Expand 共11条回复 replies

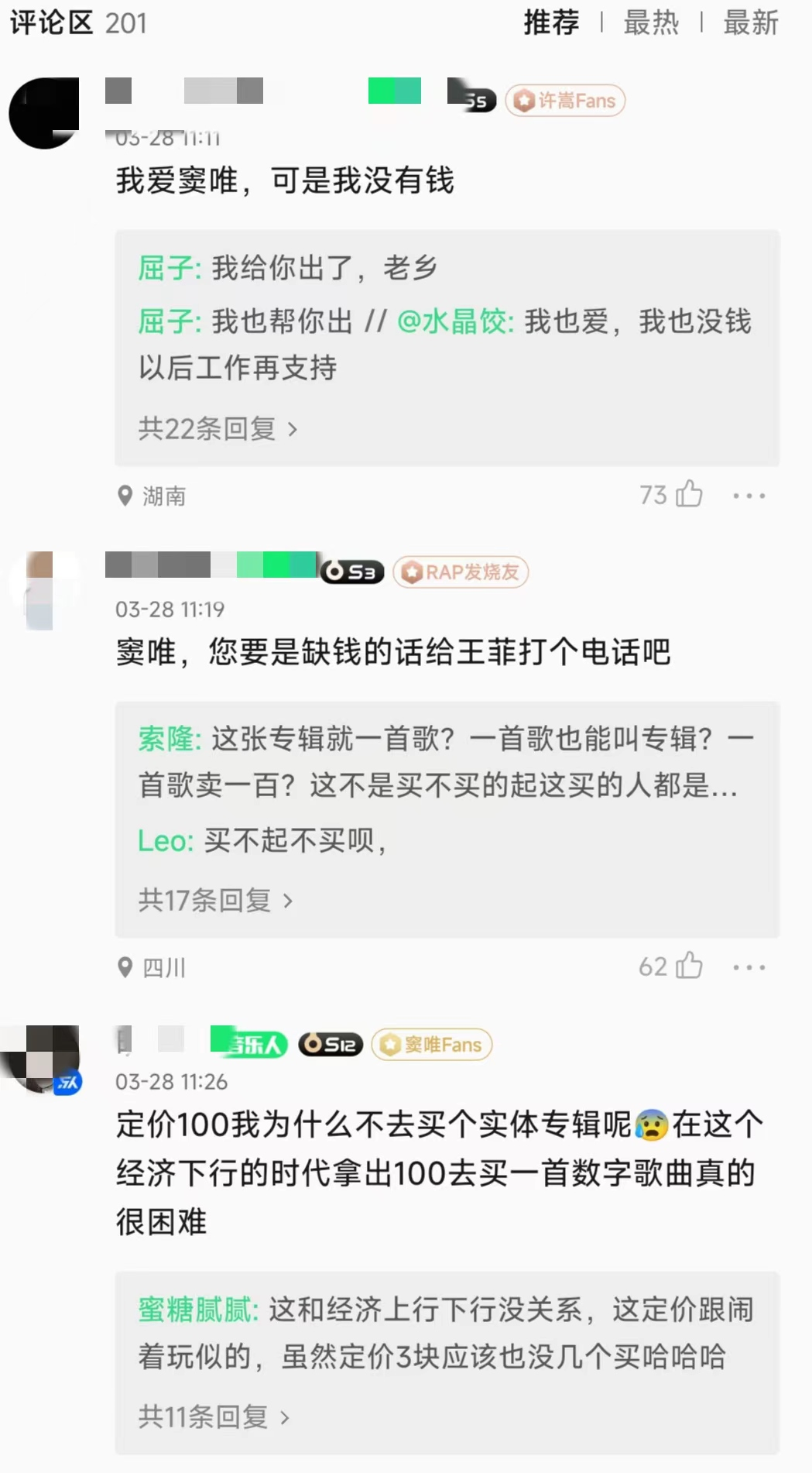(x=214, y=1416)
